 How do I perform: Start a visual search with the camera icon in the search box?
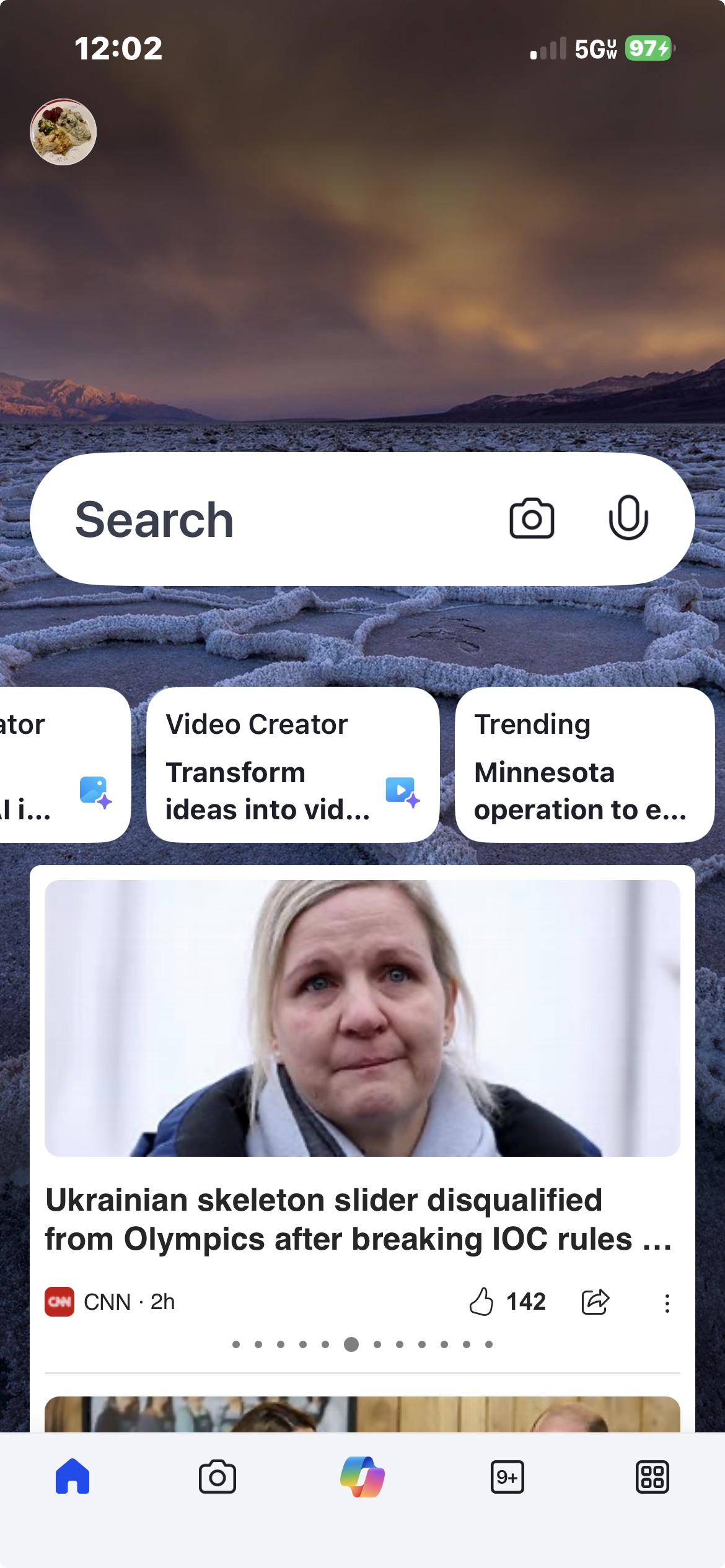point(532,519)
